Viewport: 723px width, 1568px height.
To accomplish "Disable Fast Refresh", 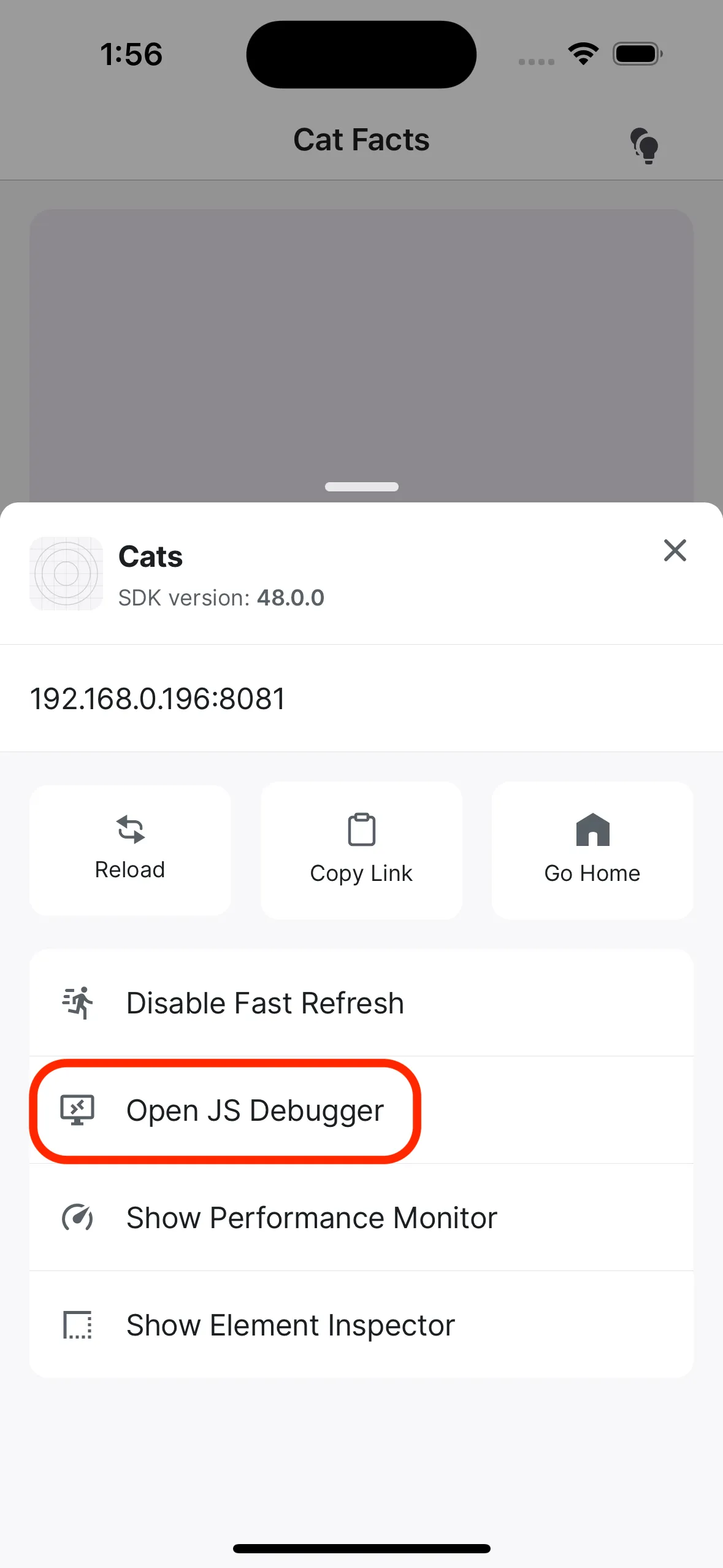I will [264, 1003].
